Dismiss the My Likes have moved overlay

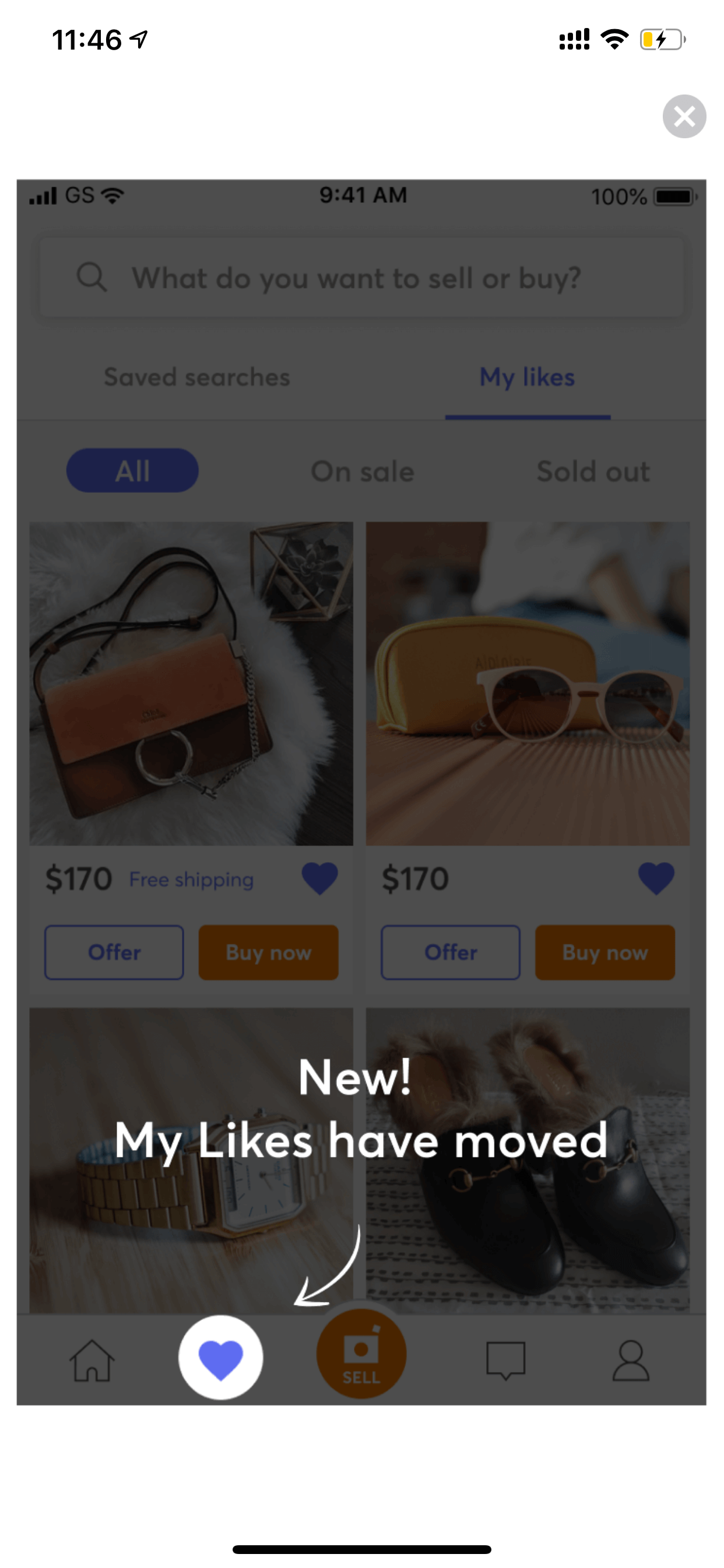(684, 116)
